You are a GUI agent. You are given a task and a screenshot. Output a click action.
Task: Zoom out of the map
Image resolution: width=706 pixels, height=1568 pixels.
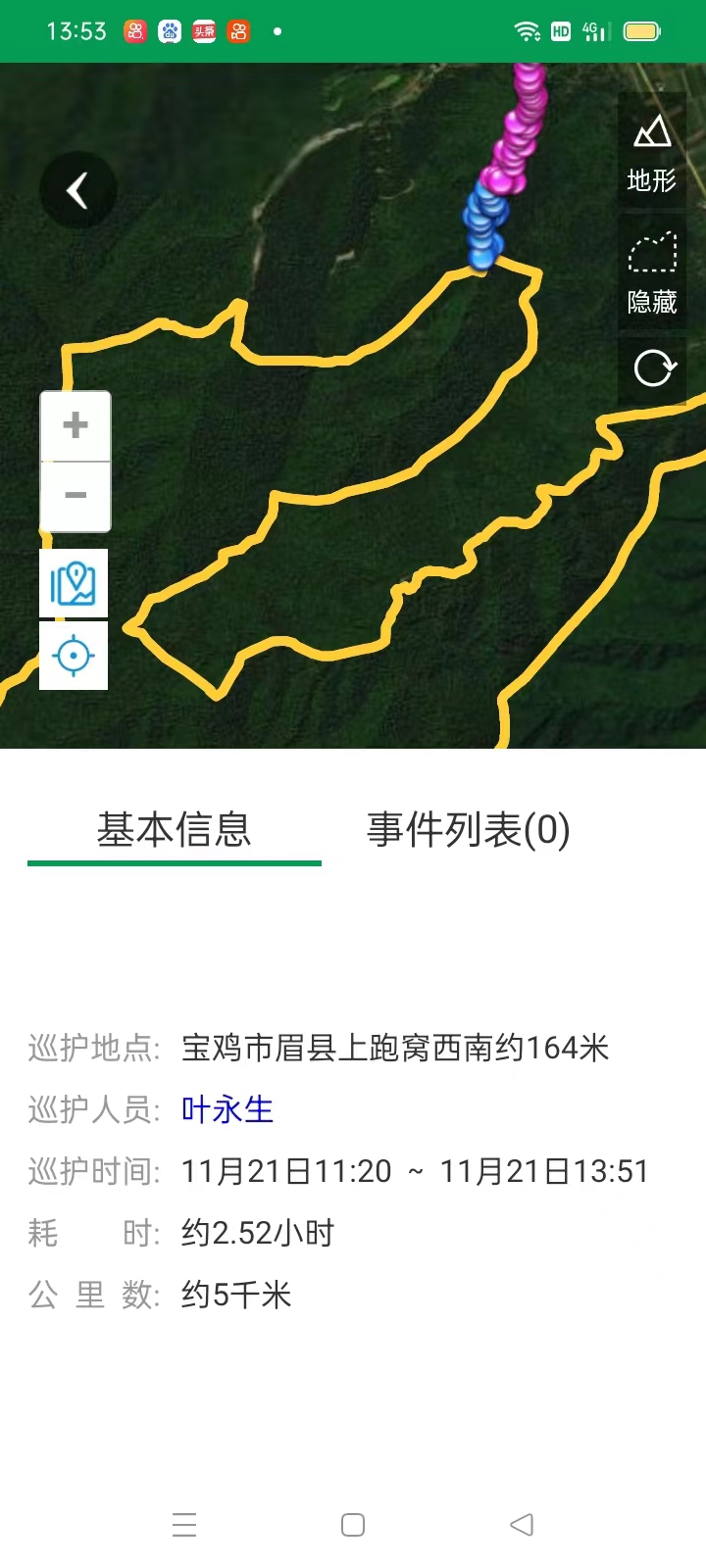click(76, 496)
